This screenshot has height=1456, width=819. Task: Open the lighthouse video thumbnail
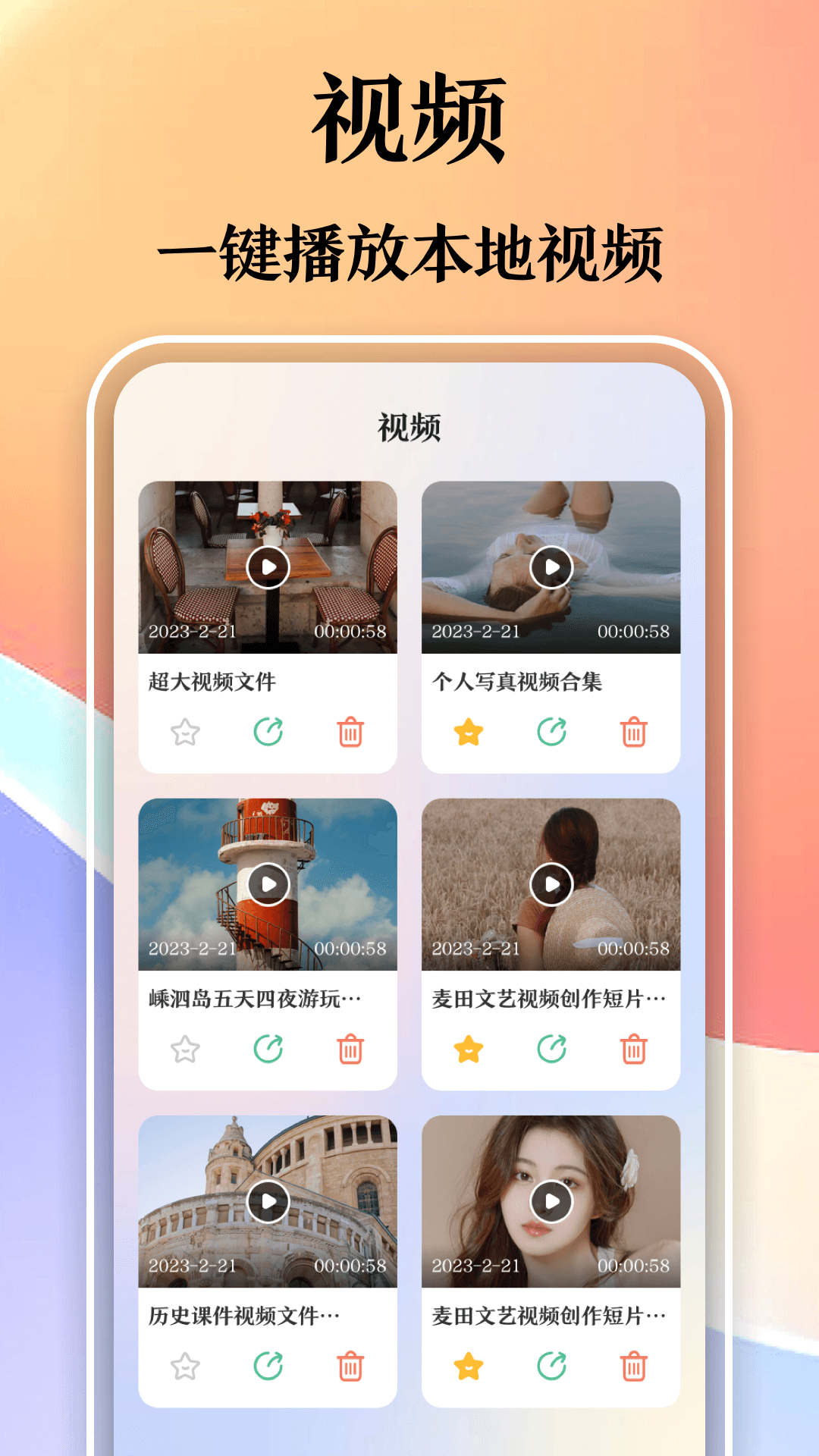269,883
